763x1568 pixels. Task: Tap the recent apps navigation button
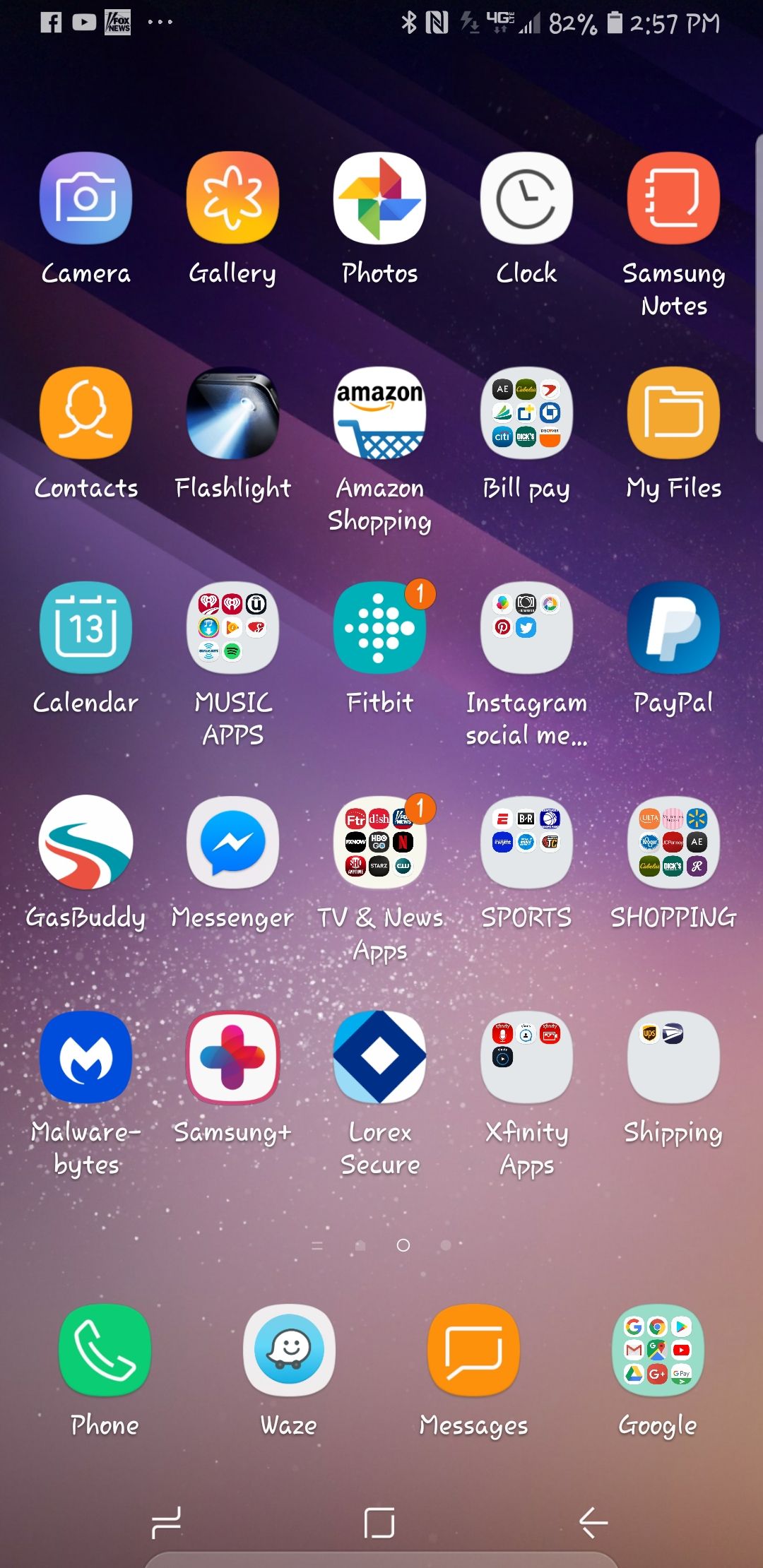167,1522
